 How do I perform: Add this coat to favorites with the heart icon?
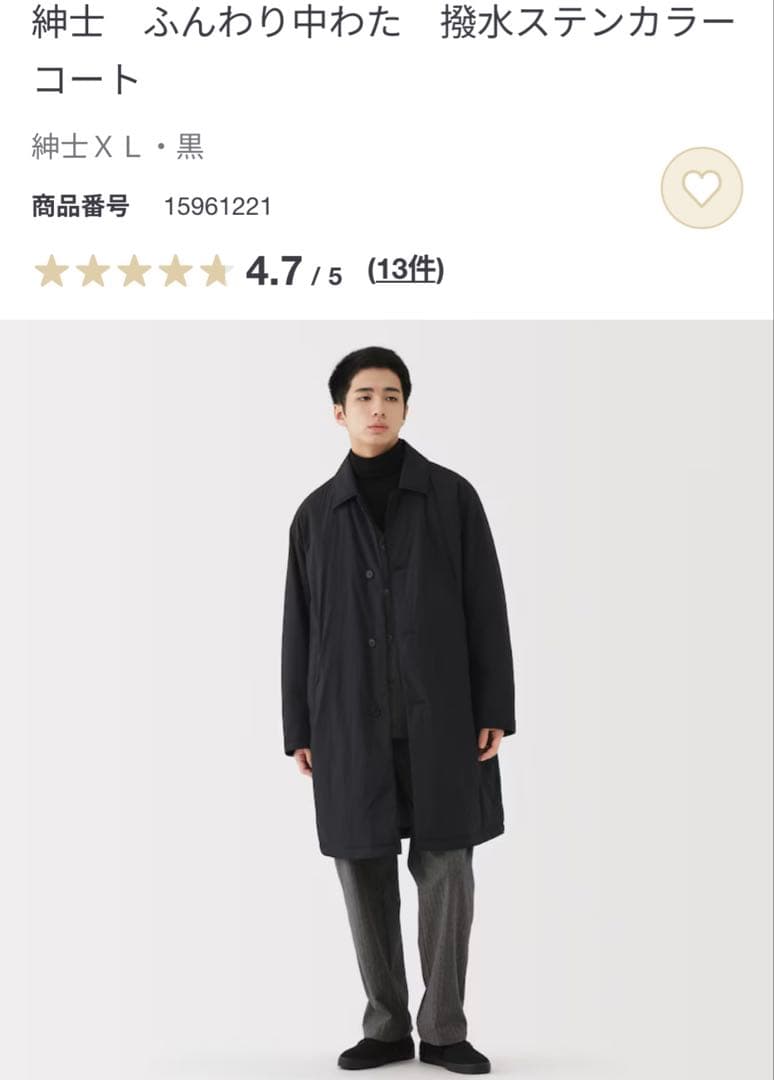(x=701, y=188)
